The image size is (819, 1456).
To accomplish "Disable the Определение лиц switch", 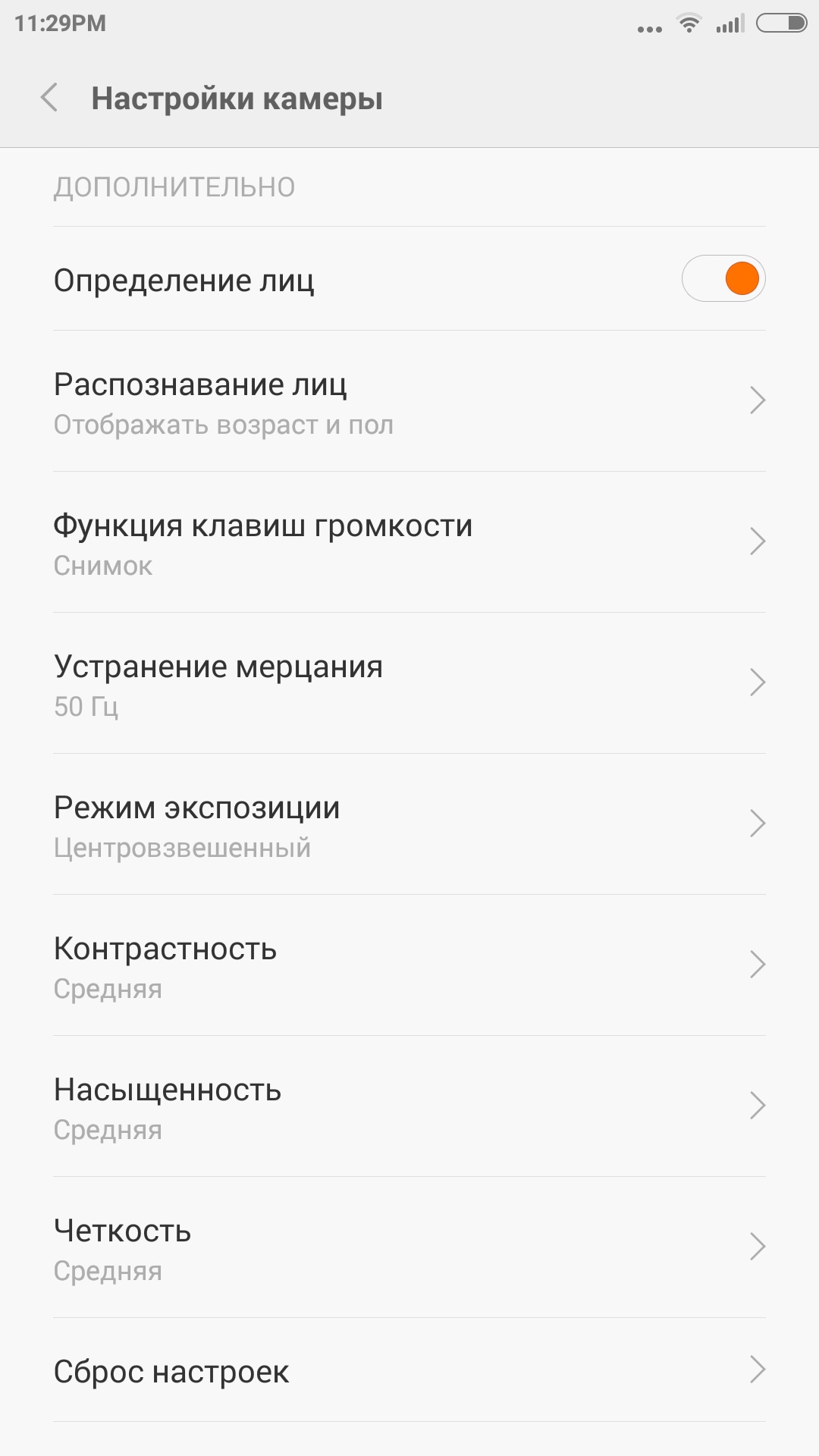I will pyautogui.click(x=723, y=279).
